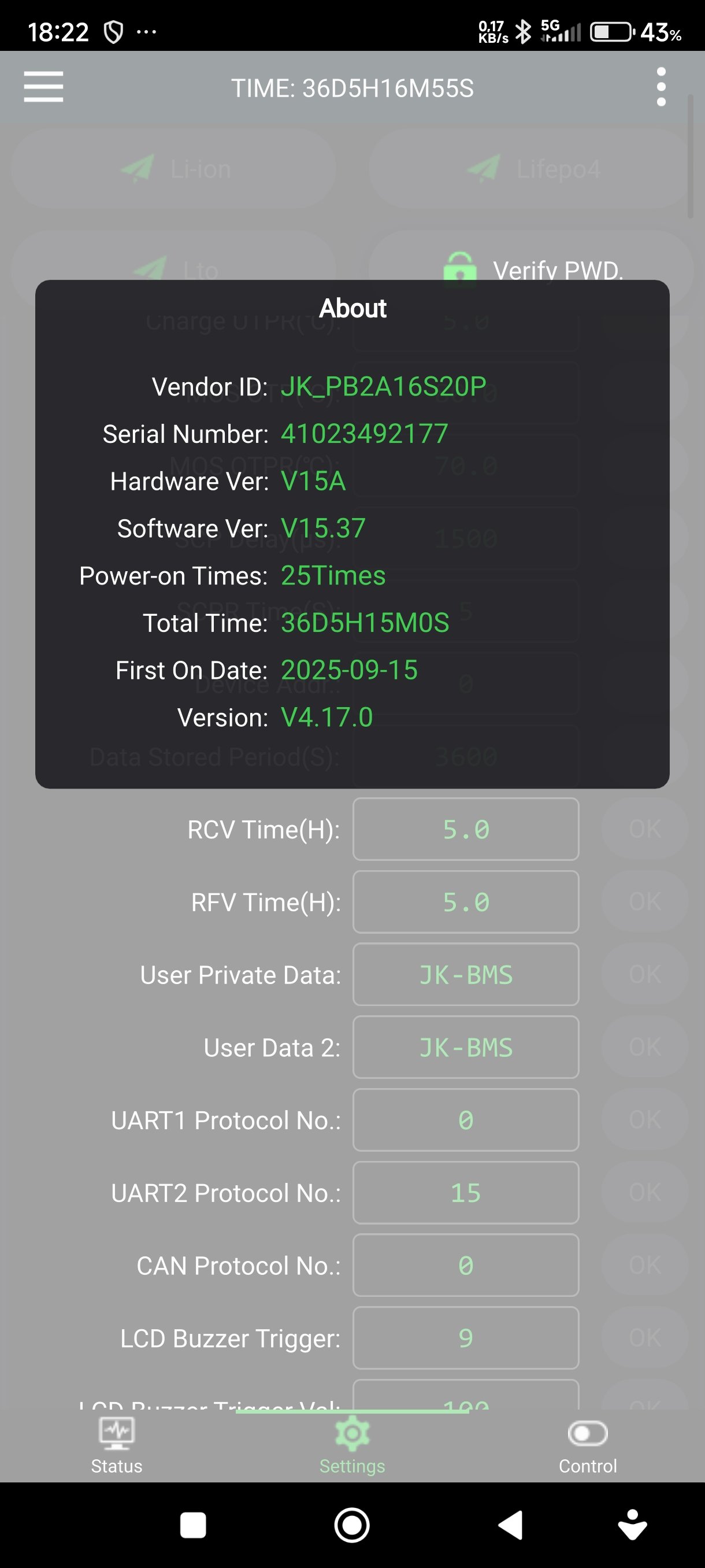Image resolution: width=705 pixels, height=1568 pixels.
Task: Select the Li-ion battery preset
Action: (x=174, y=169)
